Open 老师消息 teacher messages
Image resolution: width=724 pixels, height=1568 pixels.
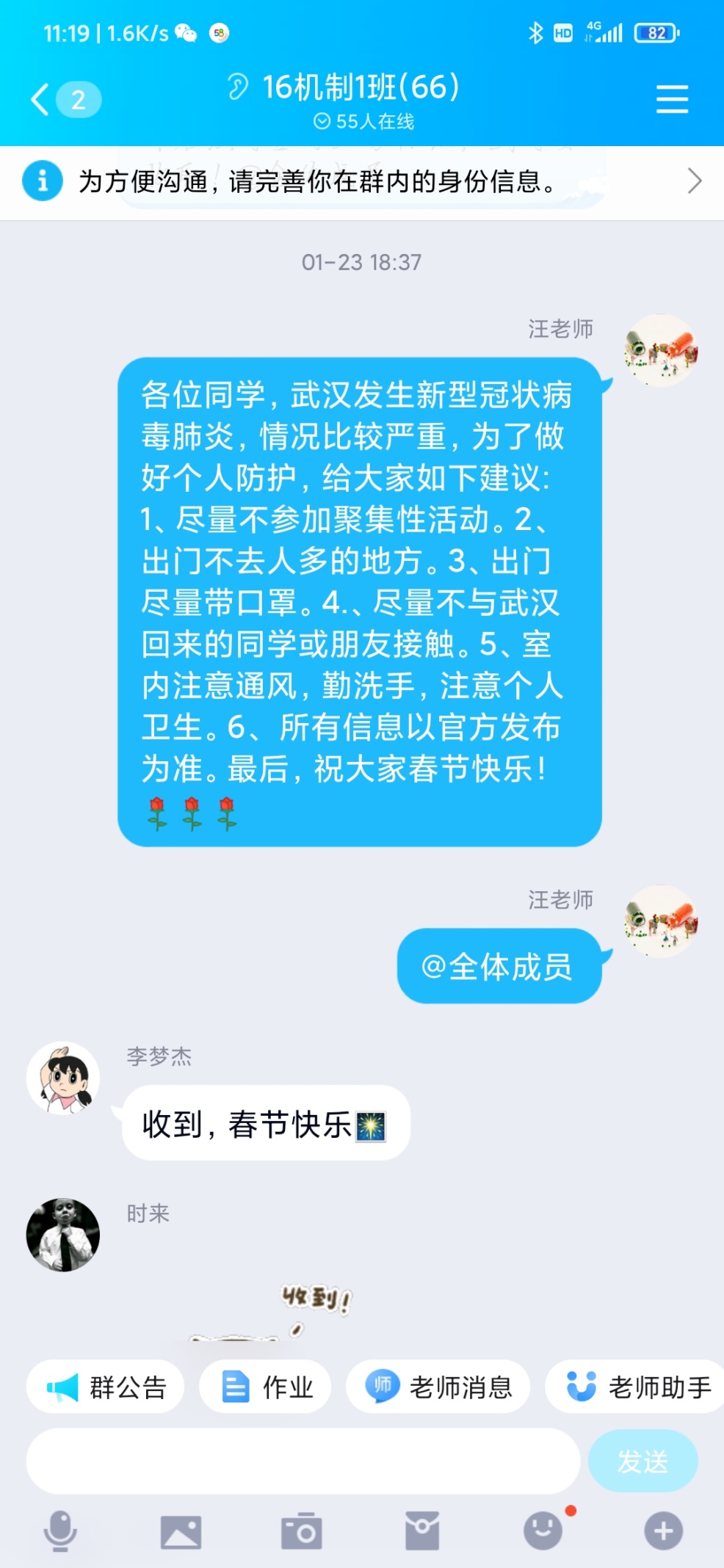coord(438,1387)
